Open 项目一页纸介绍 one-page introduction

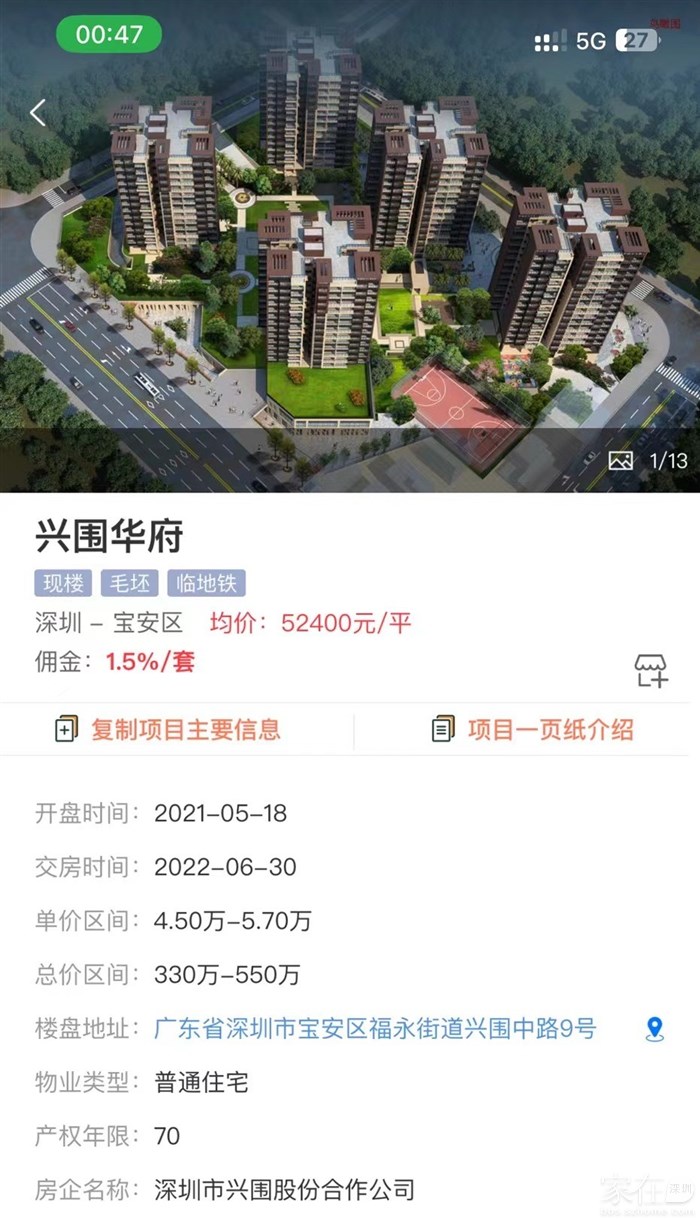coord(533,729)
